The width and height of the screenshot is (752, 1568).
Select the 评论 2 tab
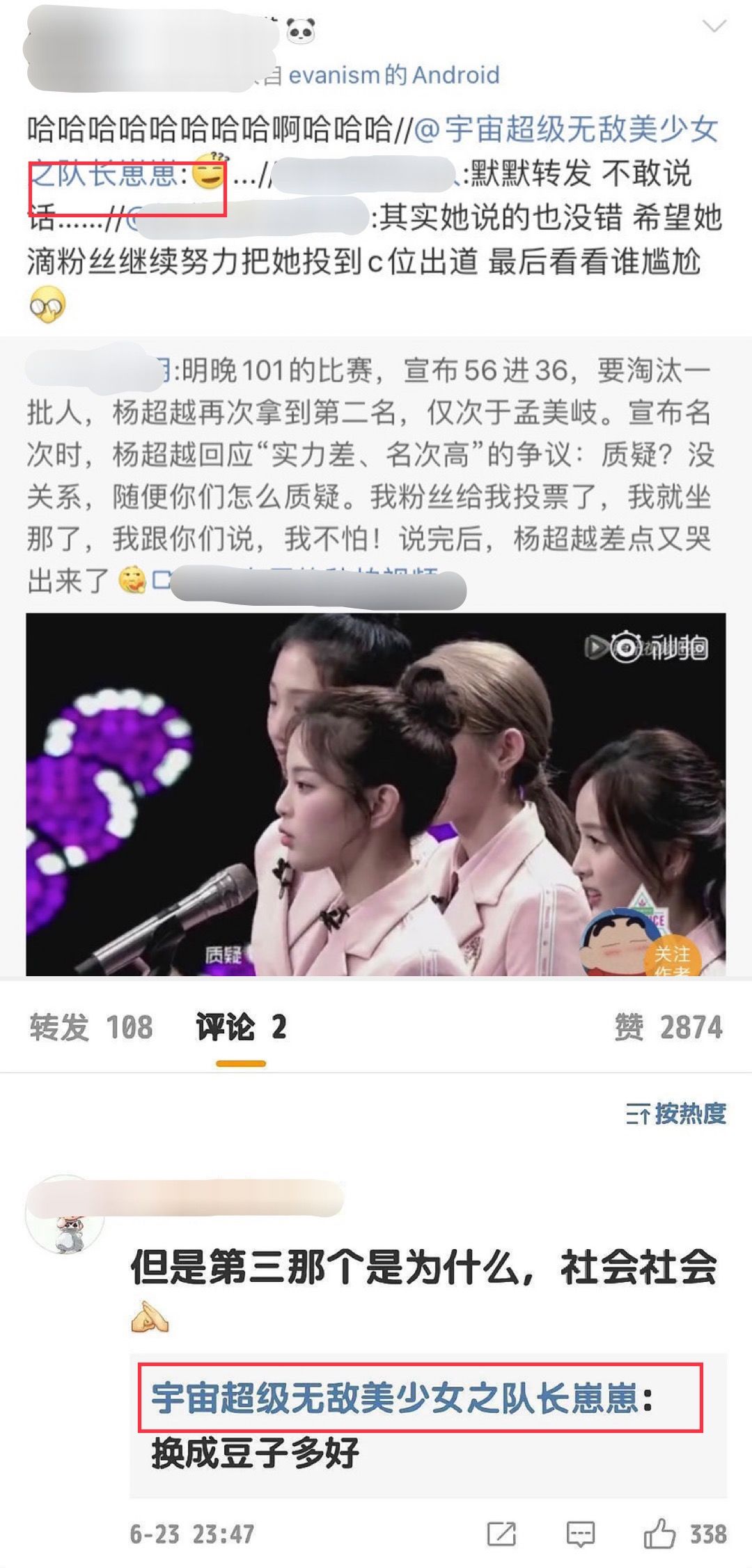click(x=241, y=1028)
